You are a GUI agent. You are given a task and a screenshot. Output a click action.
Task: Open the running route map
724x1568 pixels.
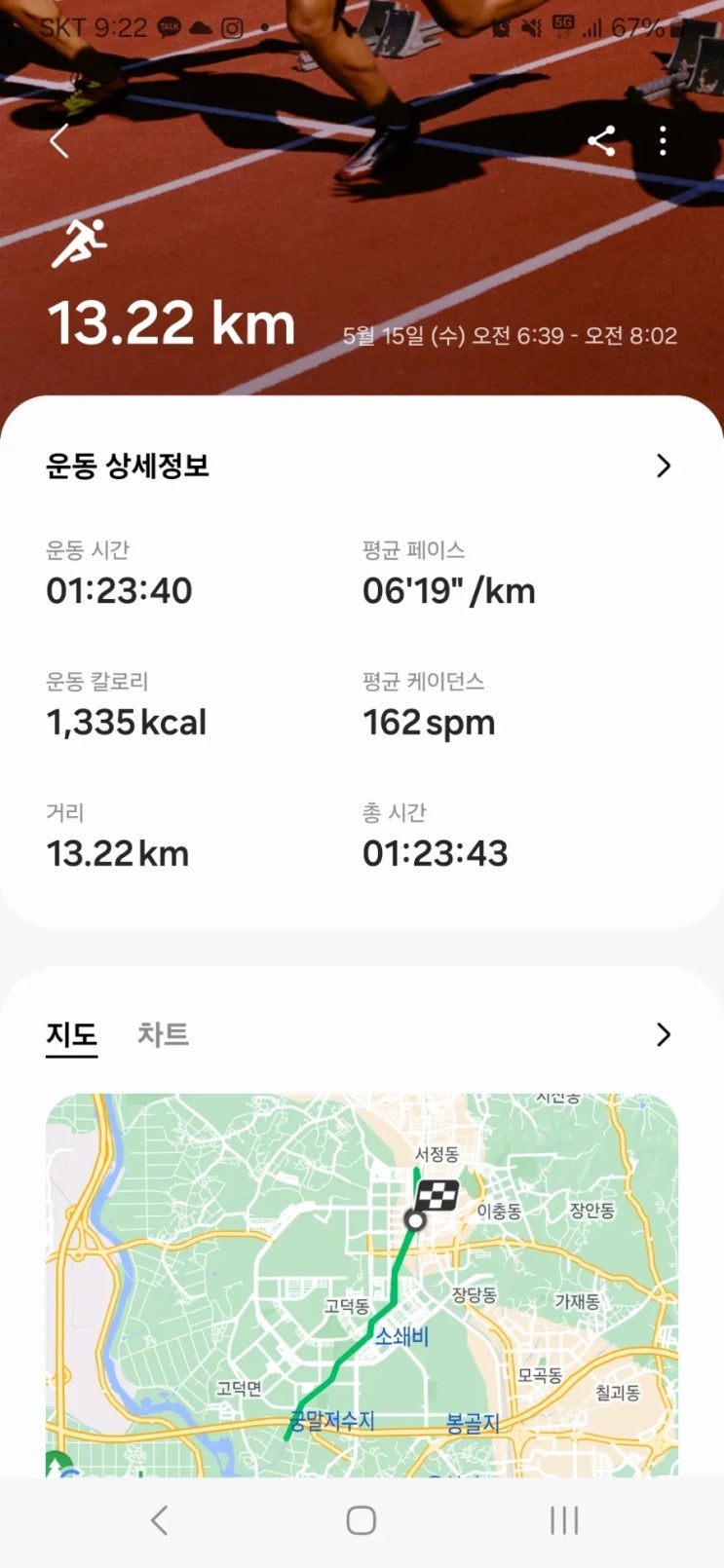coord(362,1284)
